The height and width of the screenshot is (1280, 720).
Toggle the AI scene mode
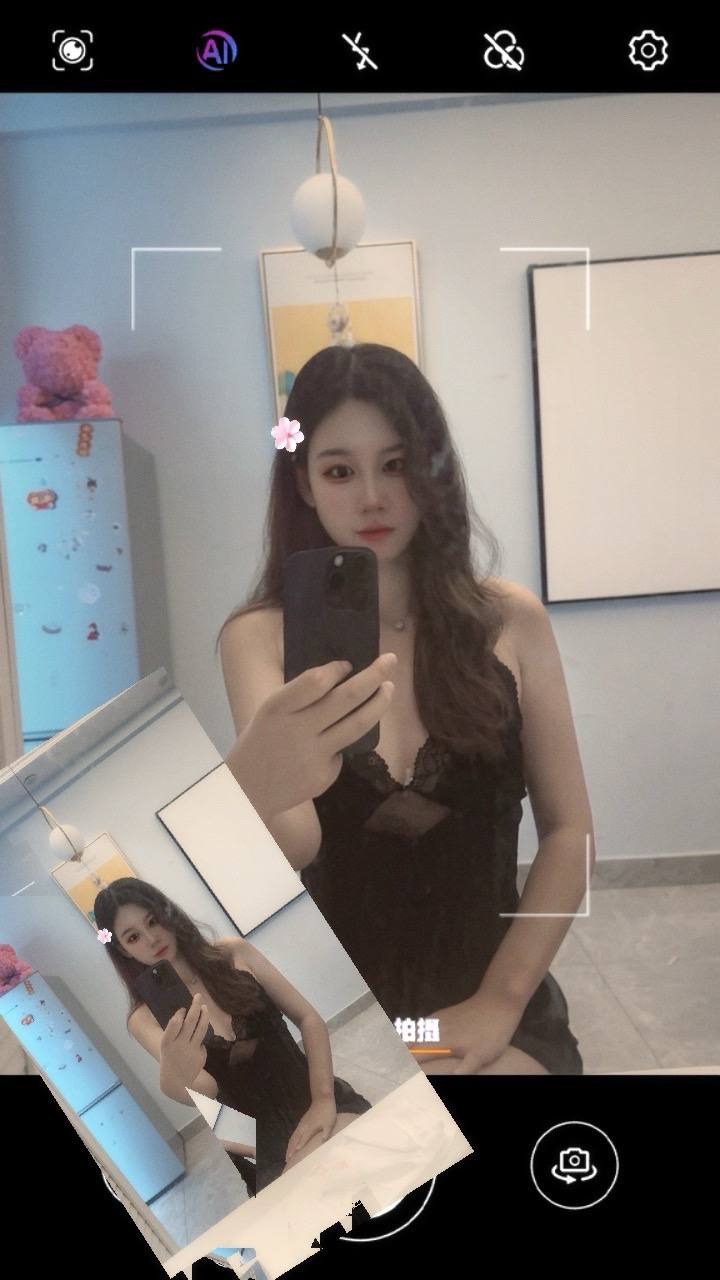(x=216, y=50)
